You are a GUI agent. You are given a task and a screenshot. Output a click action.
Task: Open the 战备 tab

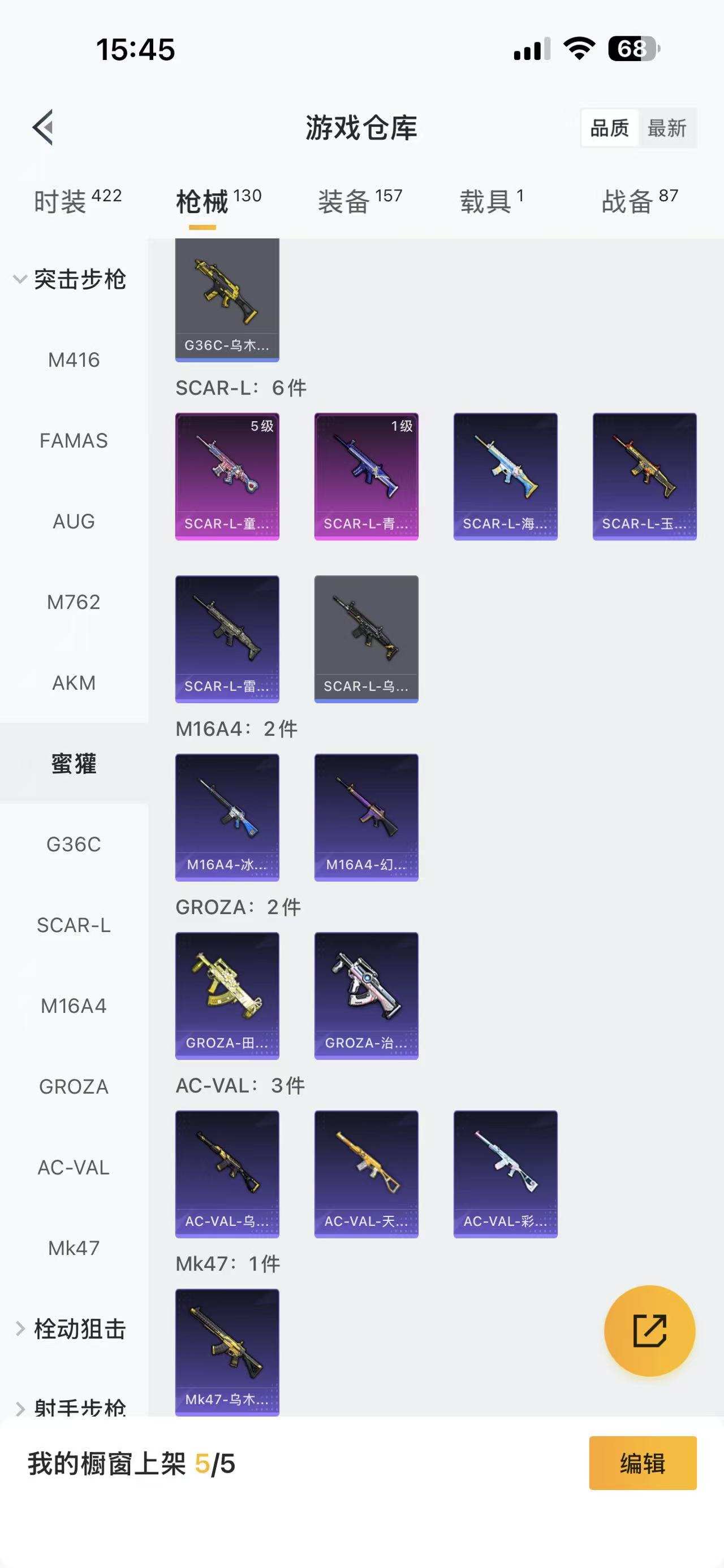click(x=639, y=201)
